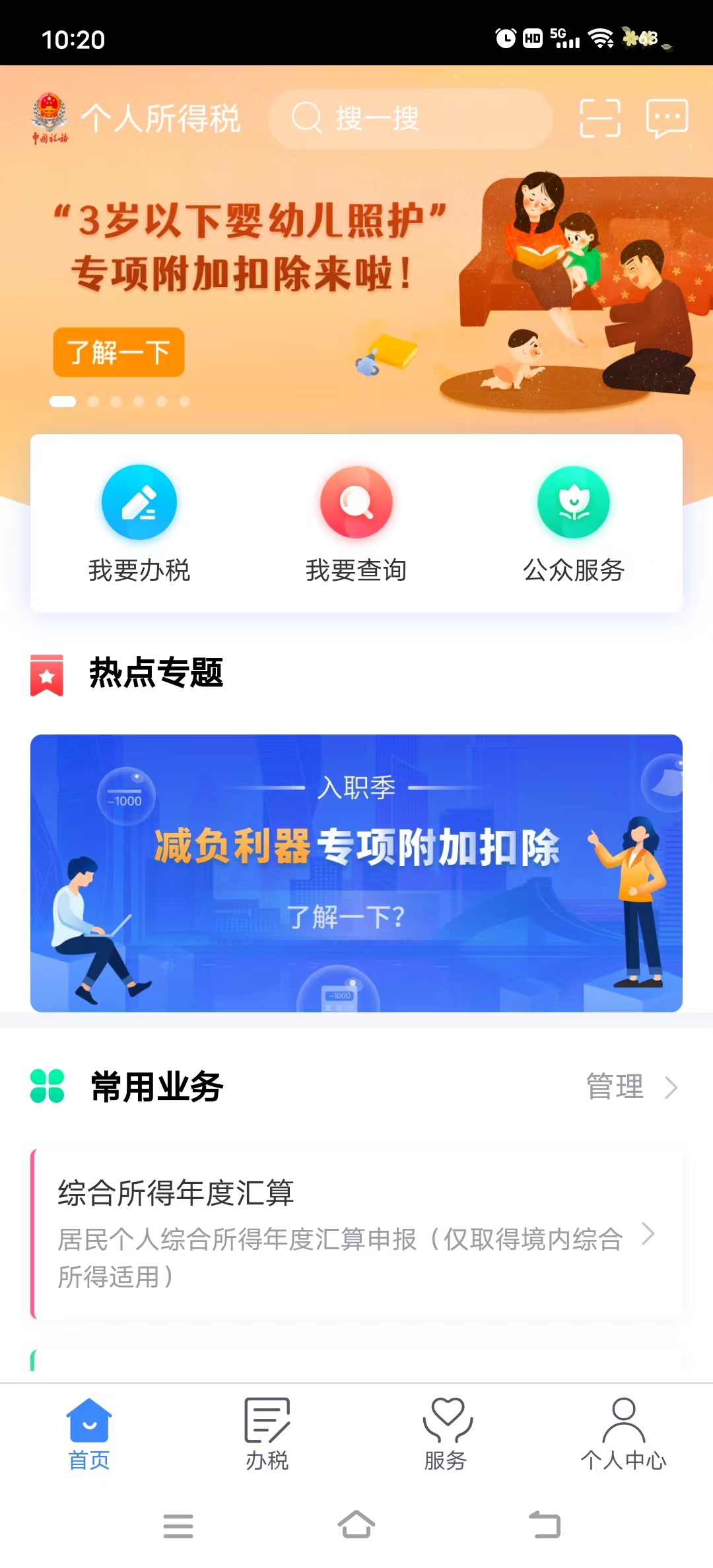This screenshot has width=713, height=1568.
Task: Tap the system home button
Action: point(356,1525)
